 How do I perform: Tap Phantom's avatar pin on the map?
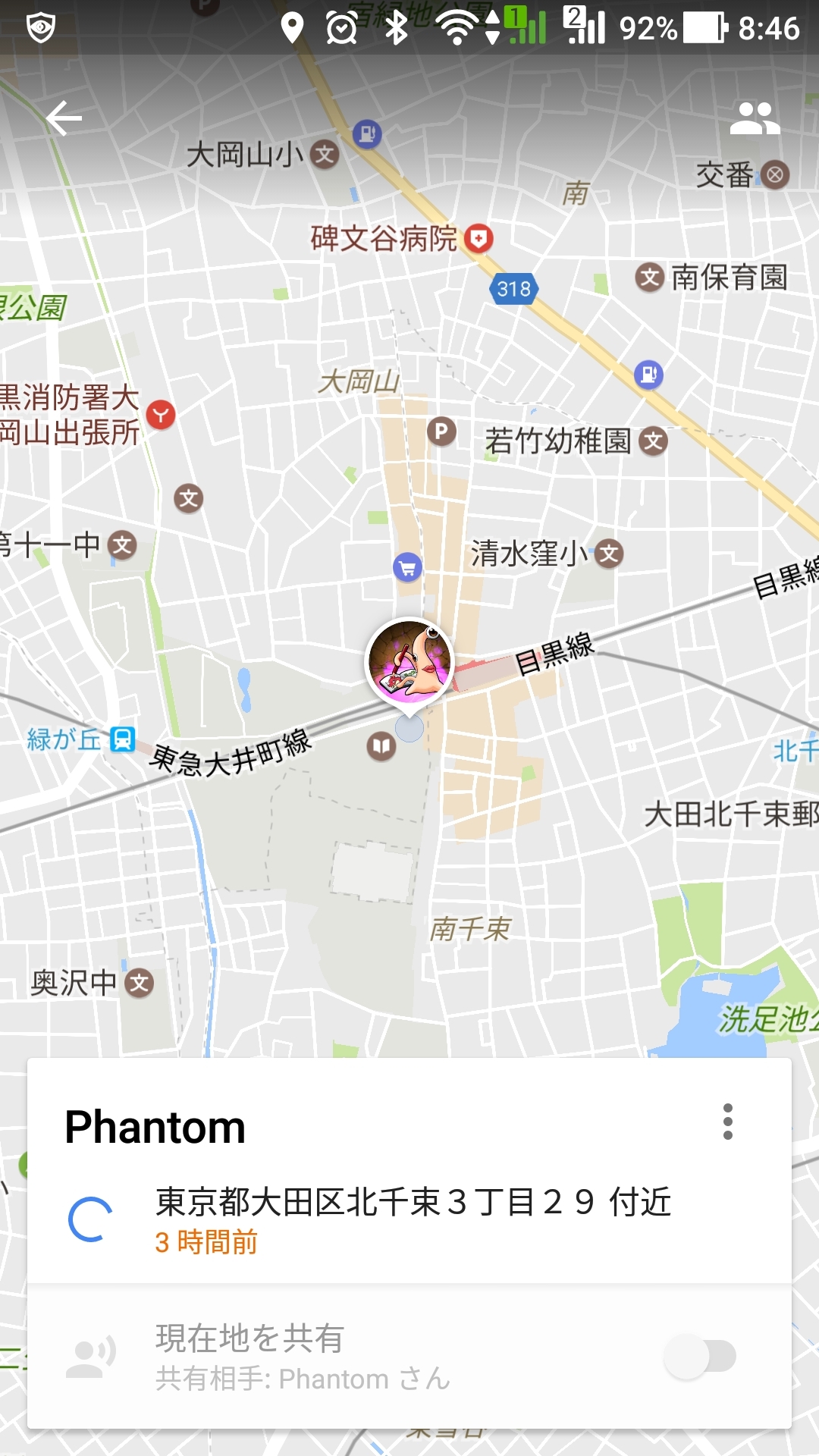[x=409, y=662]
